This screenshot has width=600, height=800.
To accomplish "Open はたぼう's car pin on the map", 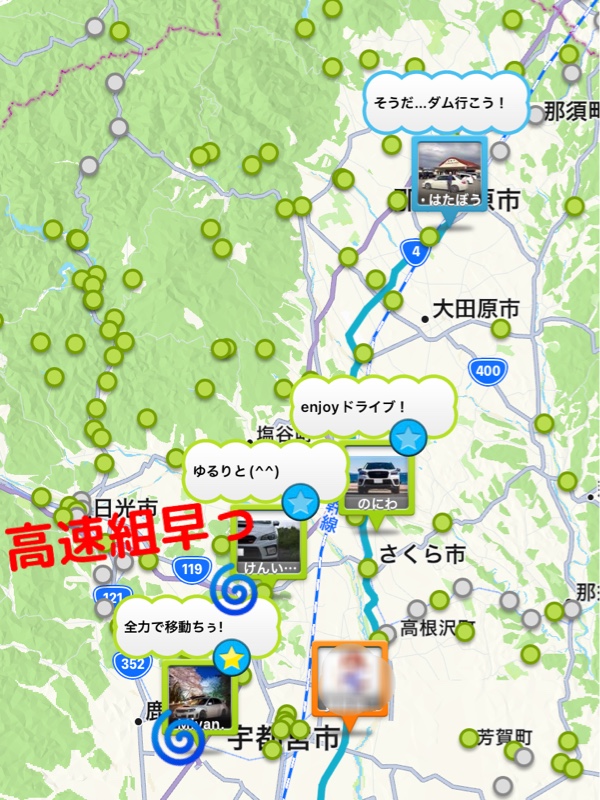I will point(447,172).
